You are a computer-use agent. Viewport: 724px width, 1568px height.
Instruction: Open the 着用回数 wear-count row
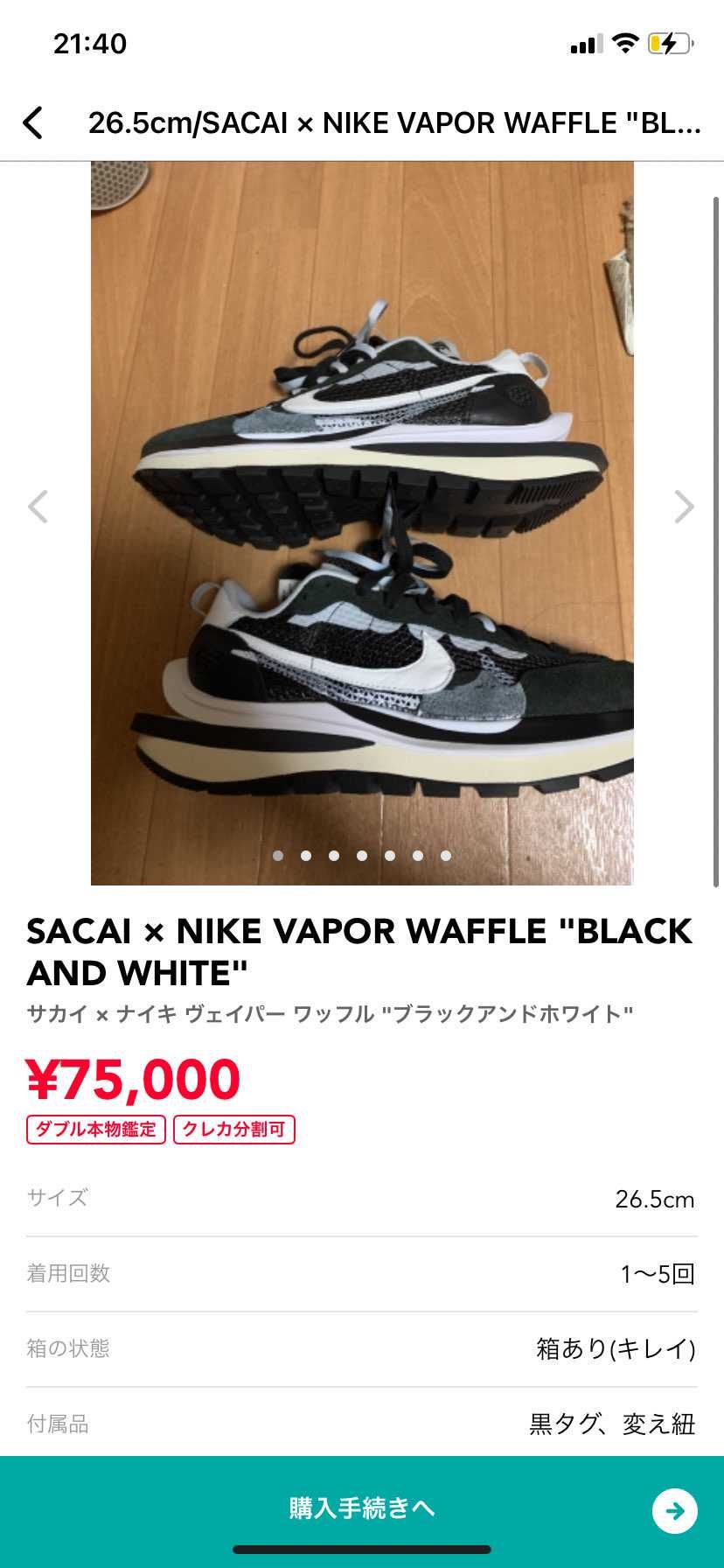(x=362, y=1275)
